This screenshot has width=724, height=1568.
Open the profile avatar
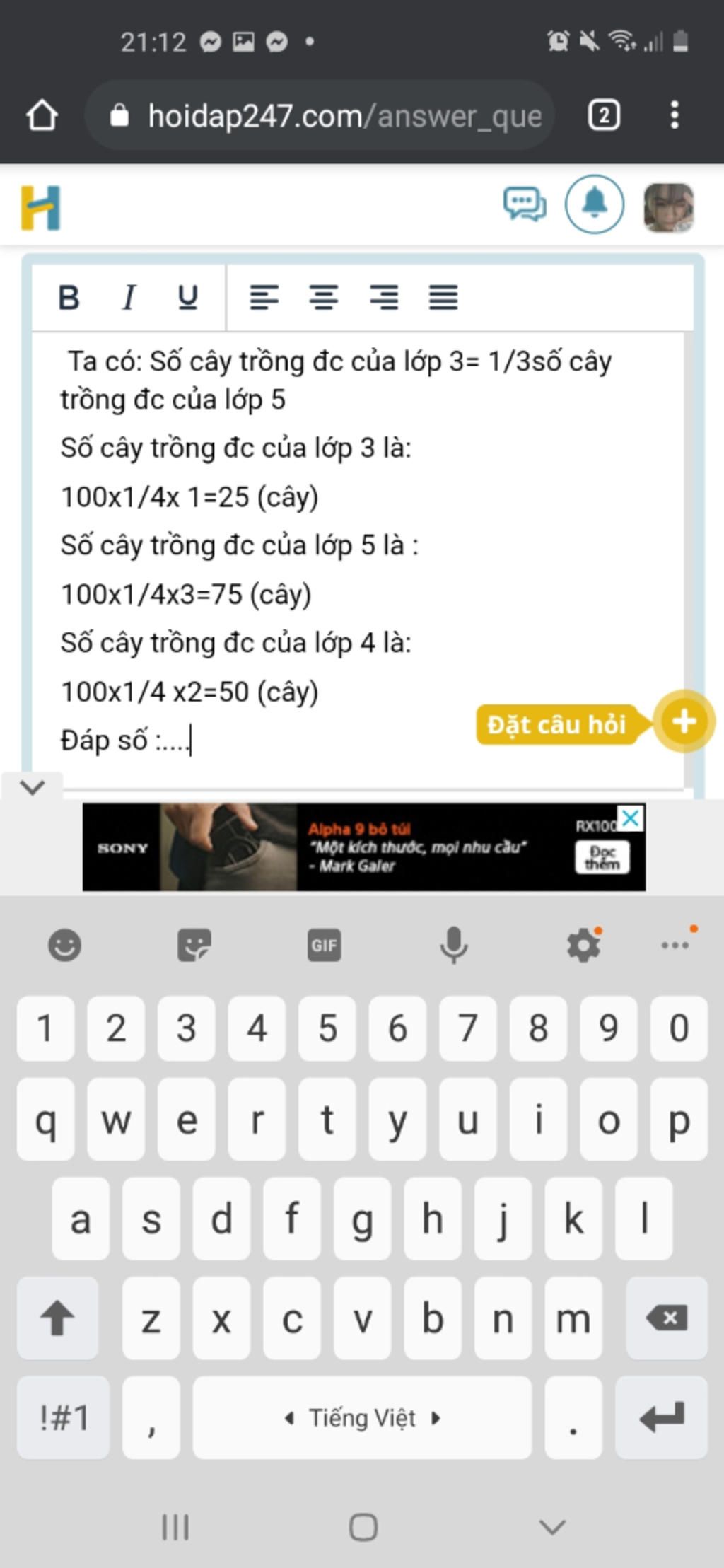(x=668, y=207)
